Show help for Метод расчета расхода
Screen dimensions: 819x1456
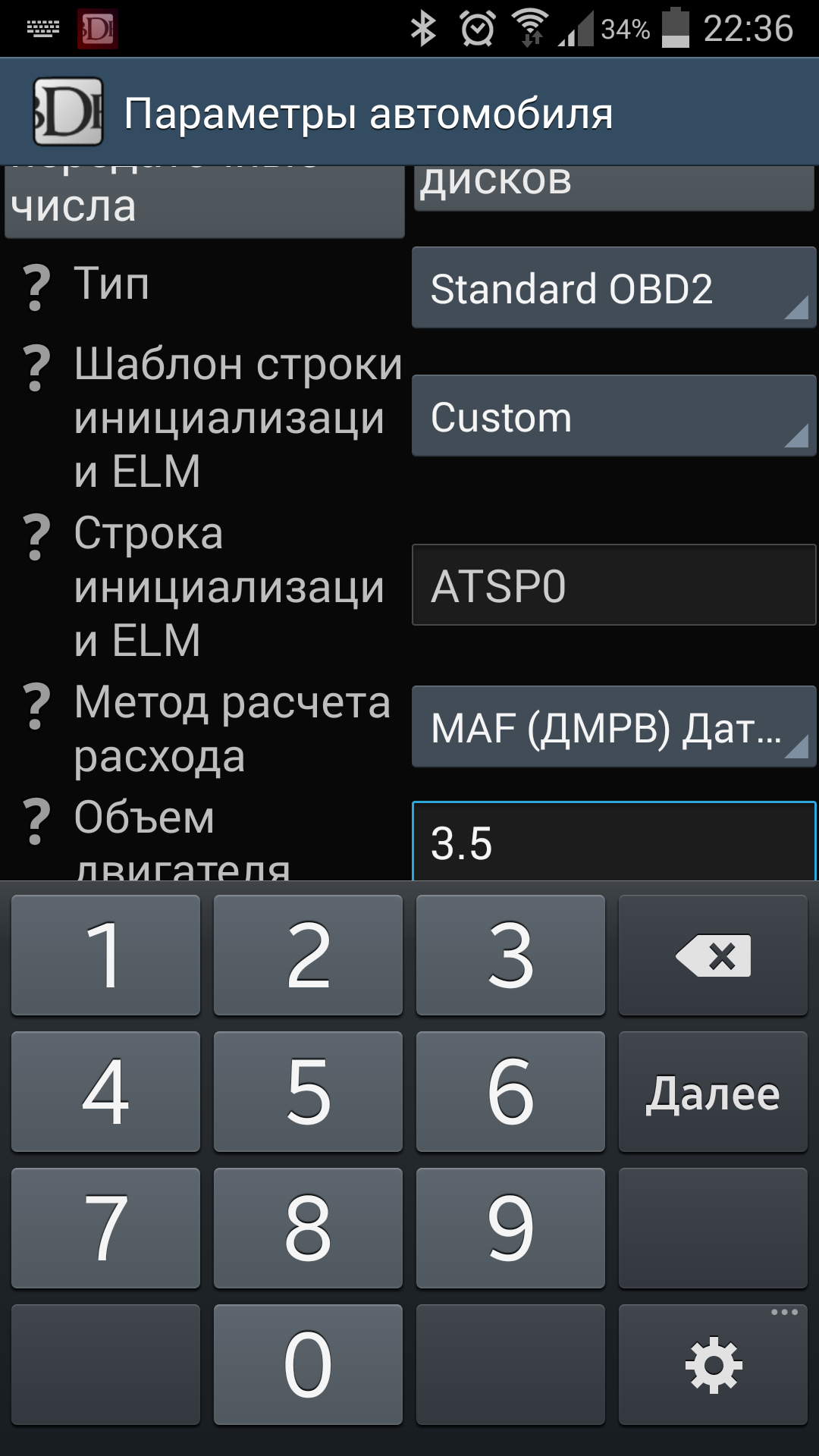coord(36,707)
